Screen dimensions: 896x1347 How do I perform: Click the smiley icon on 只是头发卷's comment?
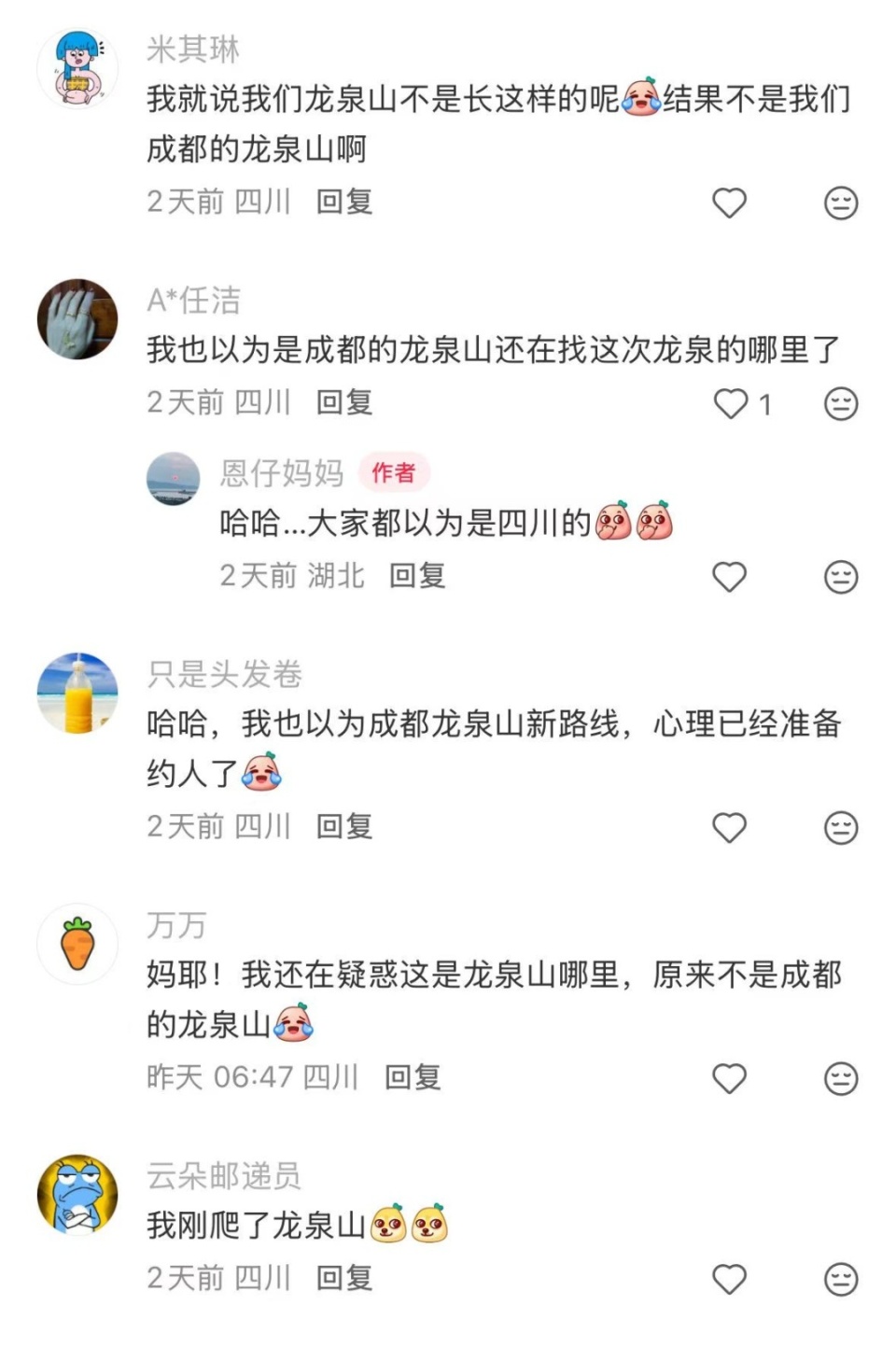(x=841, y=827)
